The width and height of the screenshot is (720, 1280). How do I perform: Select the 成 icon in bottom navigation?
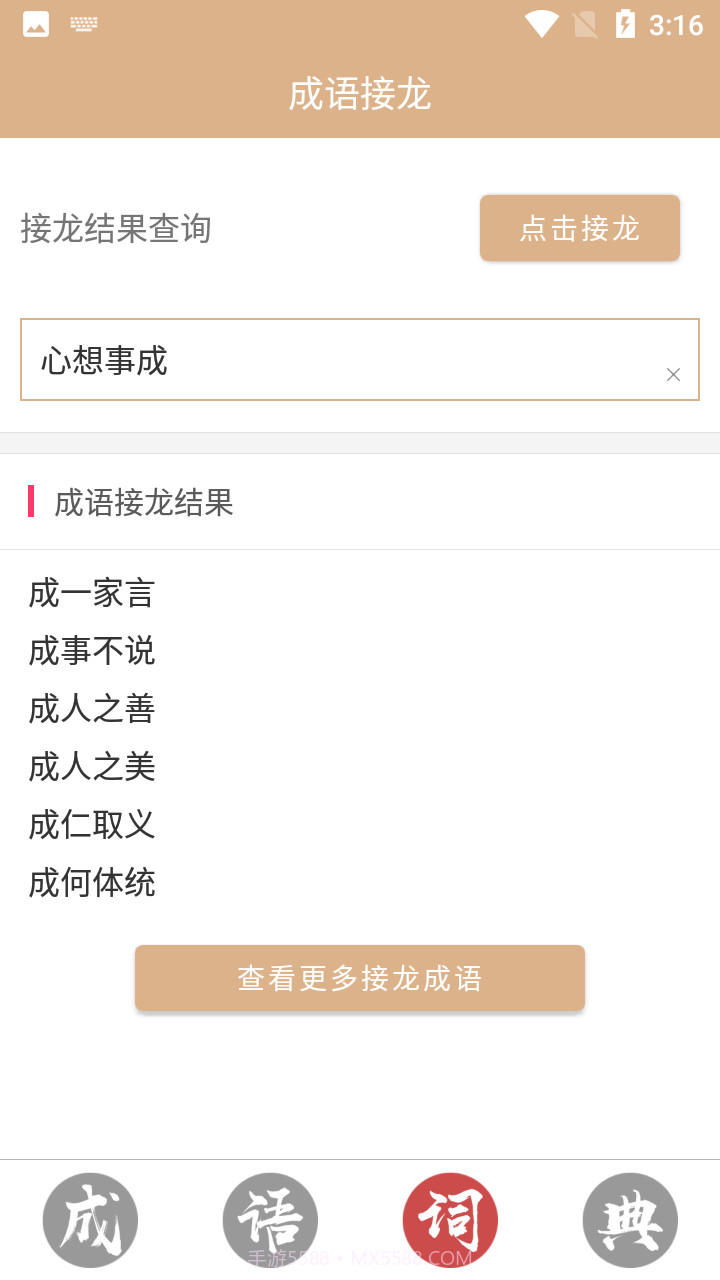[x=90, y=1220]
